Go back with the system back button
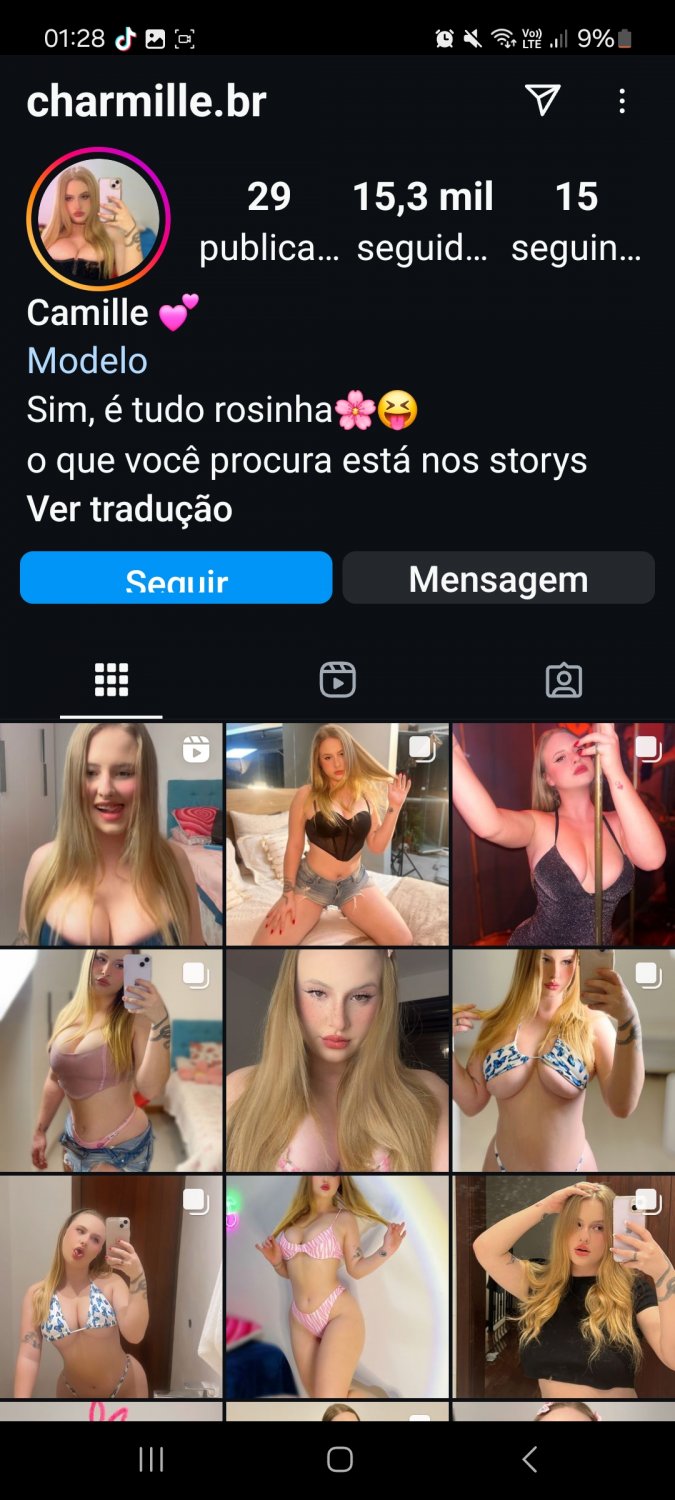 coord(530,1460)
